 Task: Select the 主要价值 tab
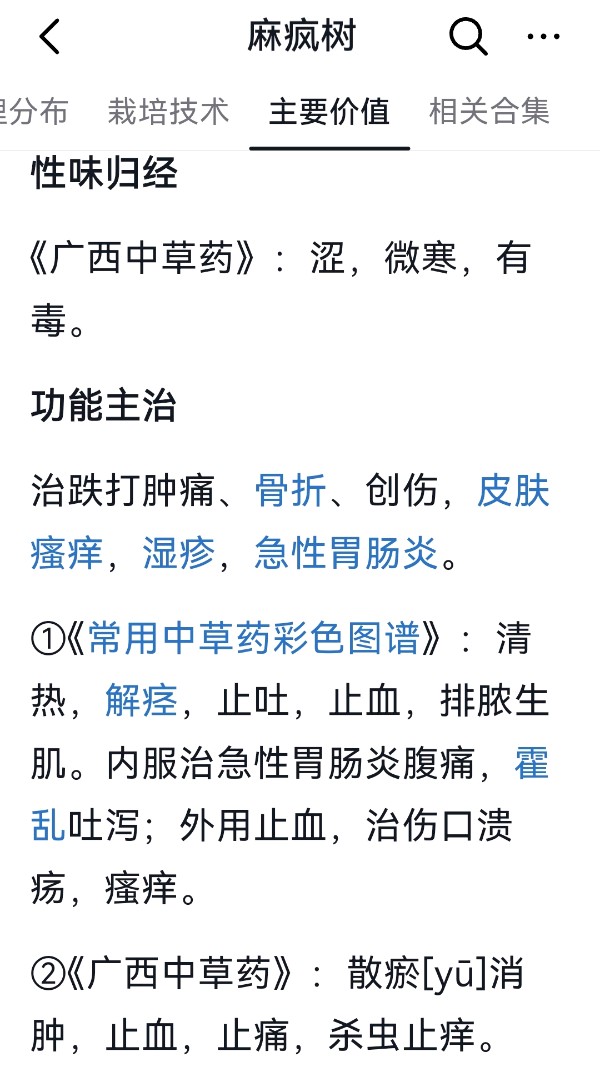330,111
